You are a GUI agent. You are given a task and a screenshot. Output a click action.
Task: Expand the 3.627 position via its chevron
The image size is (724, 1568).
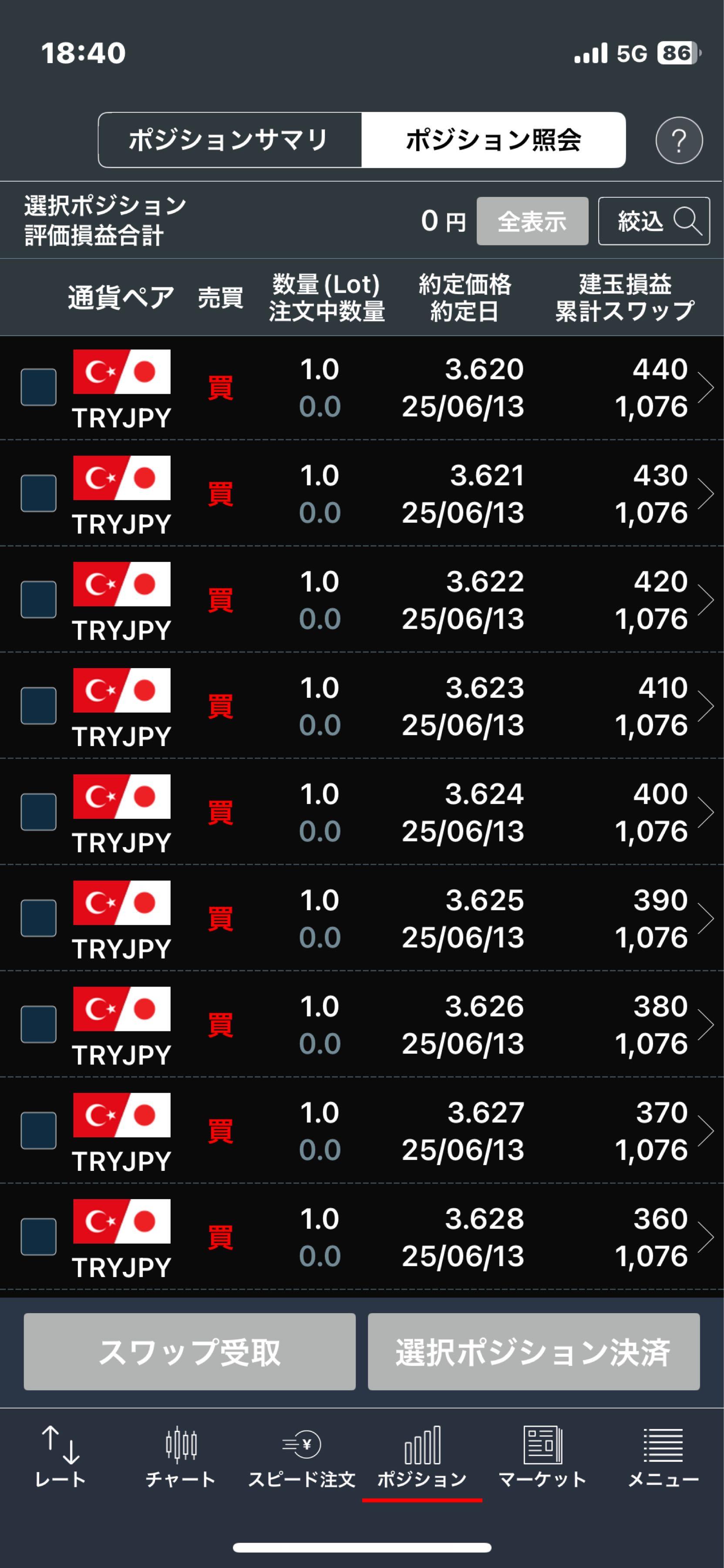(x=704, y=1130)
